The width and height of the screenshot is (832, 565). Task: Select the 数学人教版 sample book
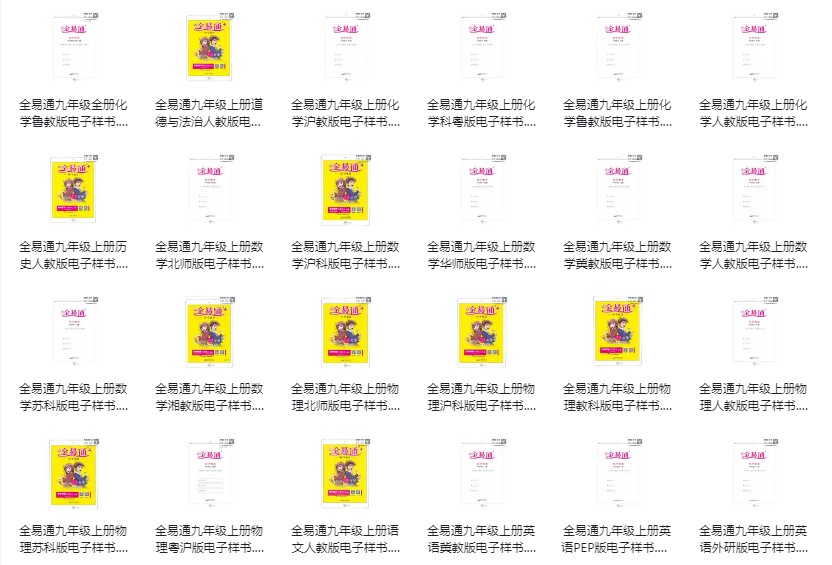coord(753,189)
